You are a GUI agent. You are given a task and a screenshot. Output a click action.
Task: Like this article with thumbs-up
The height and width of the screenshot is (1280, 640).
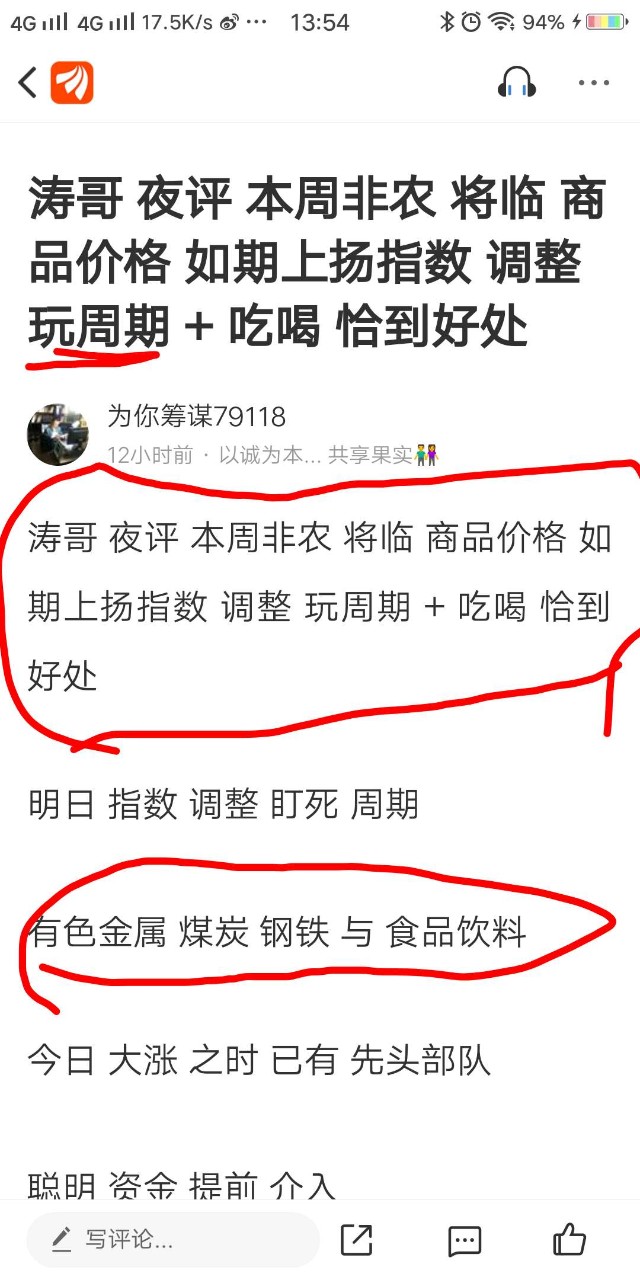coord(570,1240)
